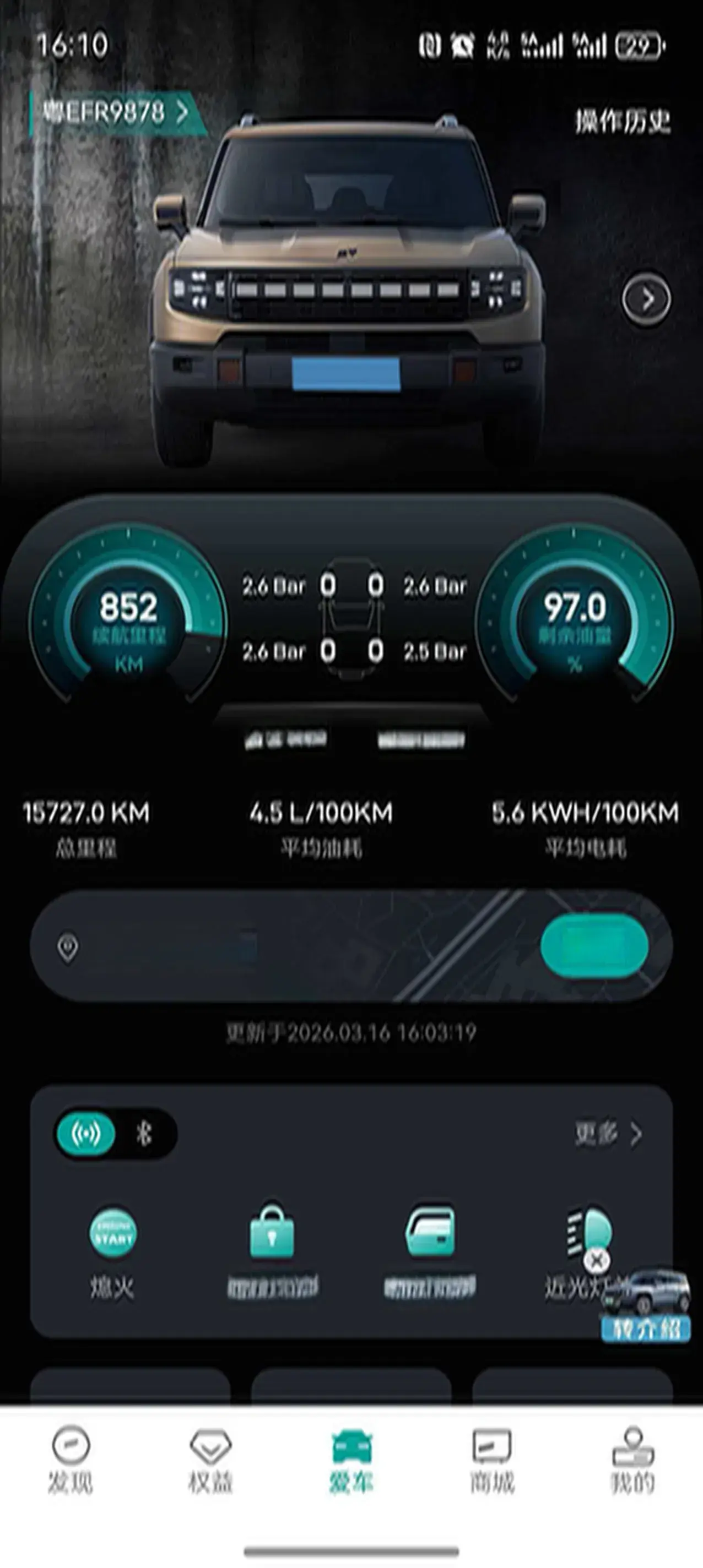Viewport: 703px width, 1568px height.
Task: Switch to Bluetooth control mode
Action: click(x=144, y=1134)
